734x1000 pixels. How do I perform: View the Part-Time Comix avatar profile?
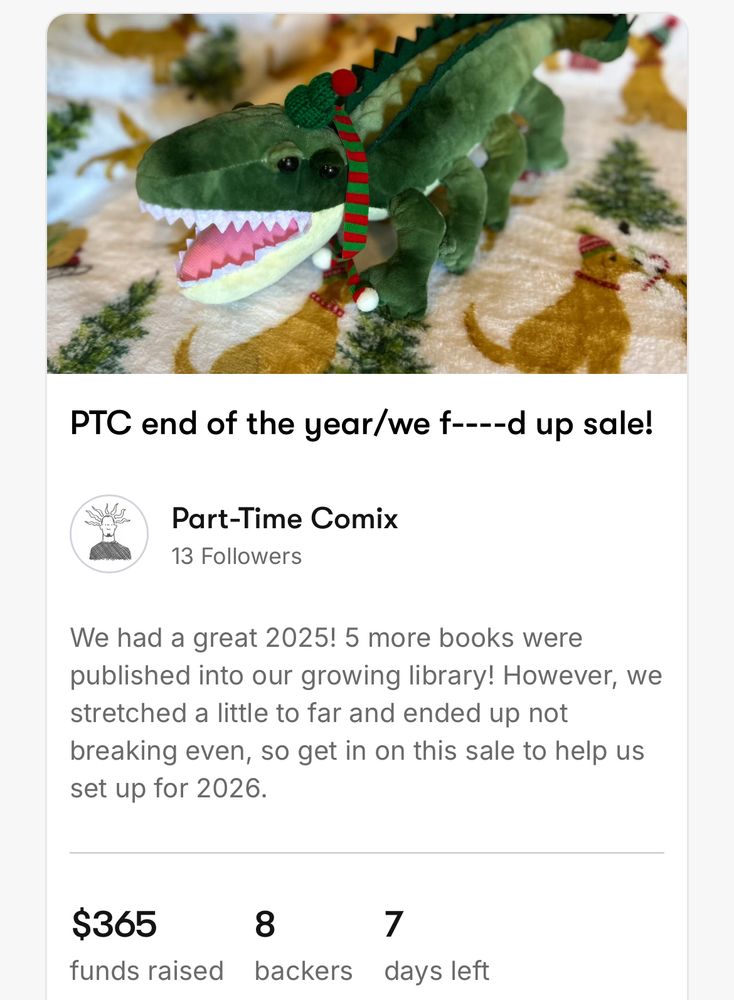click(x=109, y=534)
